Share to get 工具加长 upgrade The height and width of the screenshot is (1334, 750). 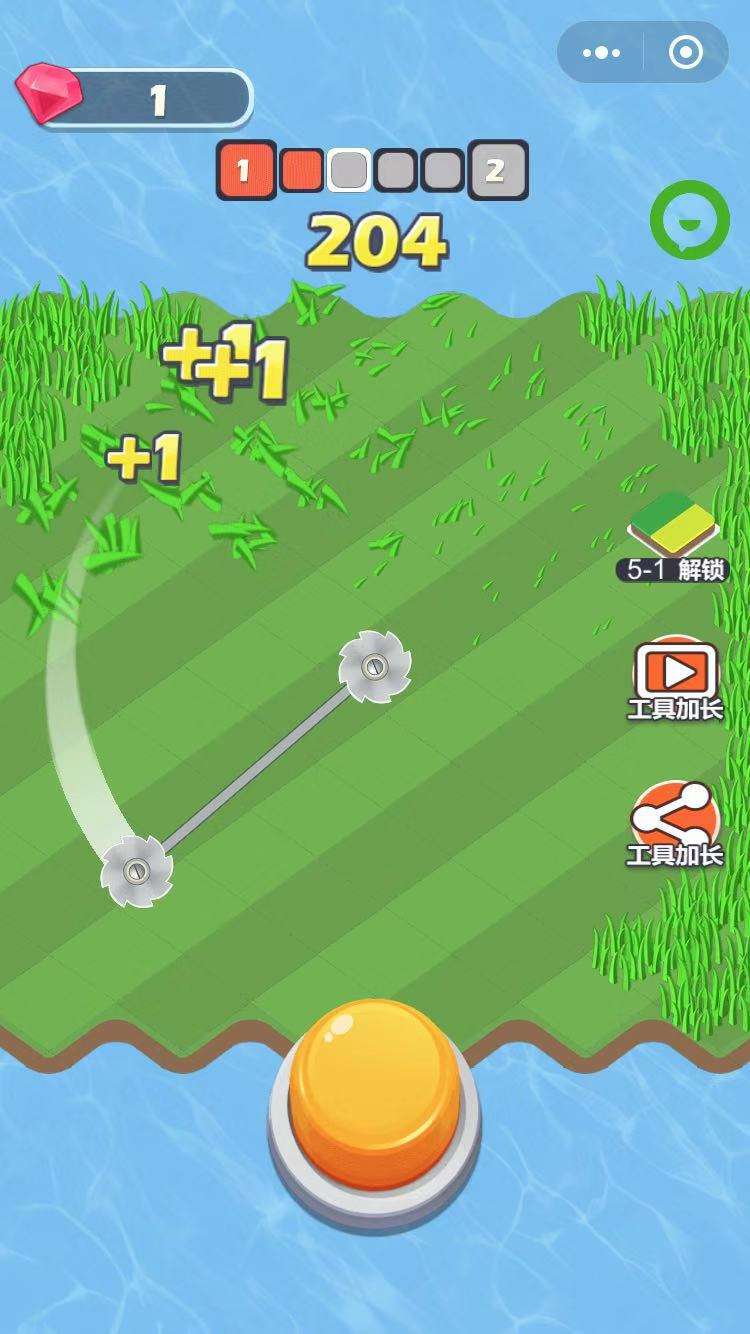(x=676, y=824)
